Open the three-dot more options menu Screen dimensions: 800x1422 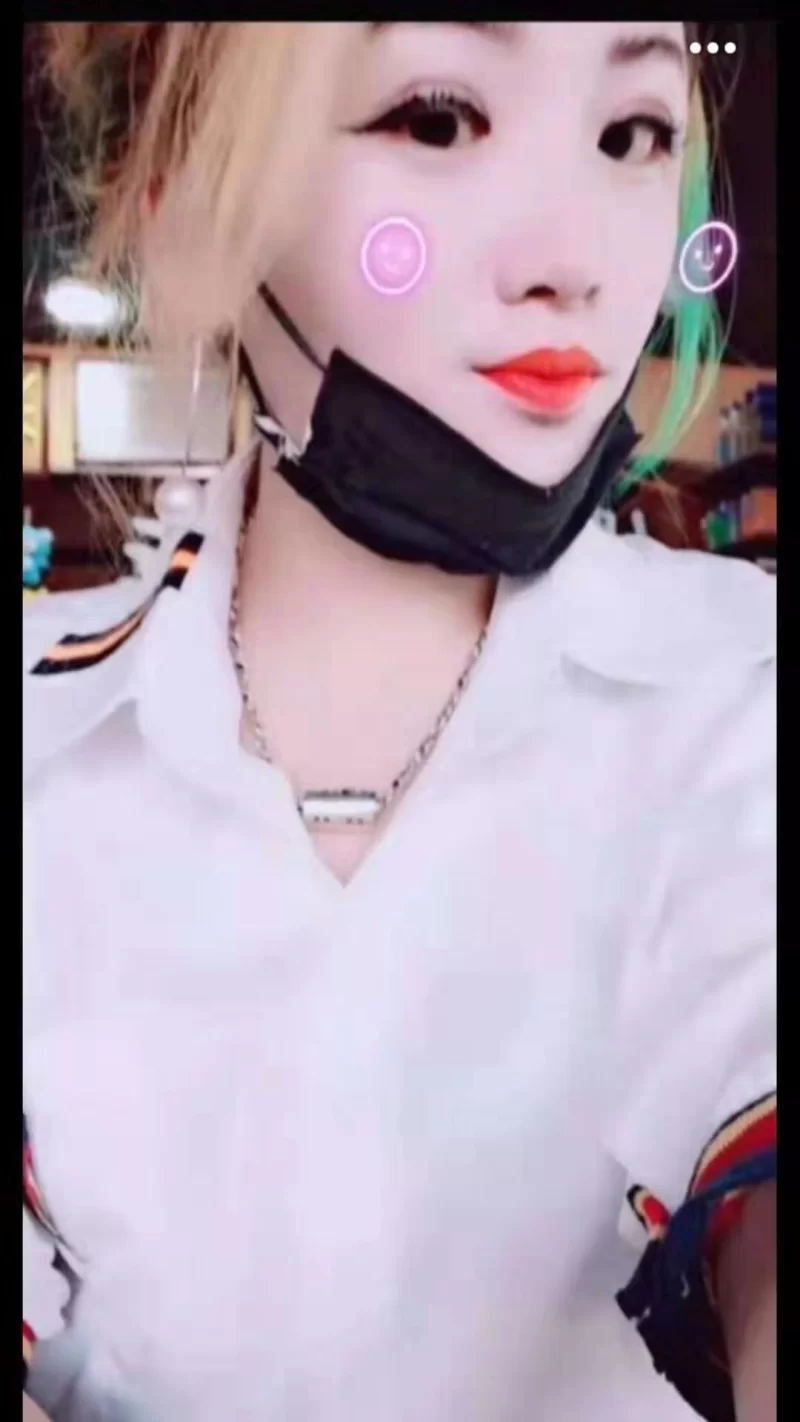coord(712,47)
